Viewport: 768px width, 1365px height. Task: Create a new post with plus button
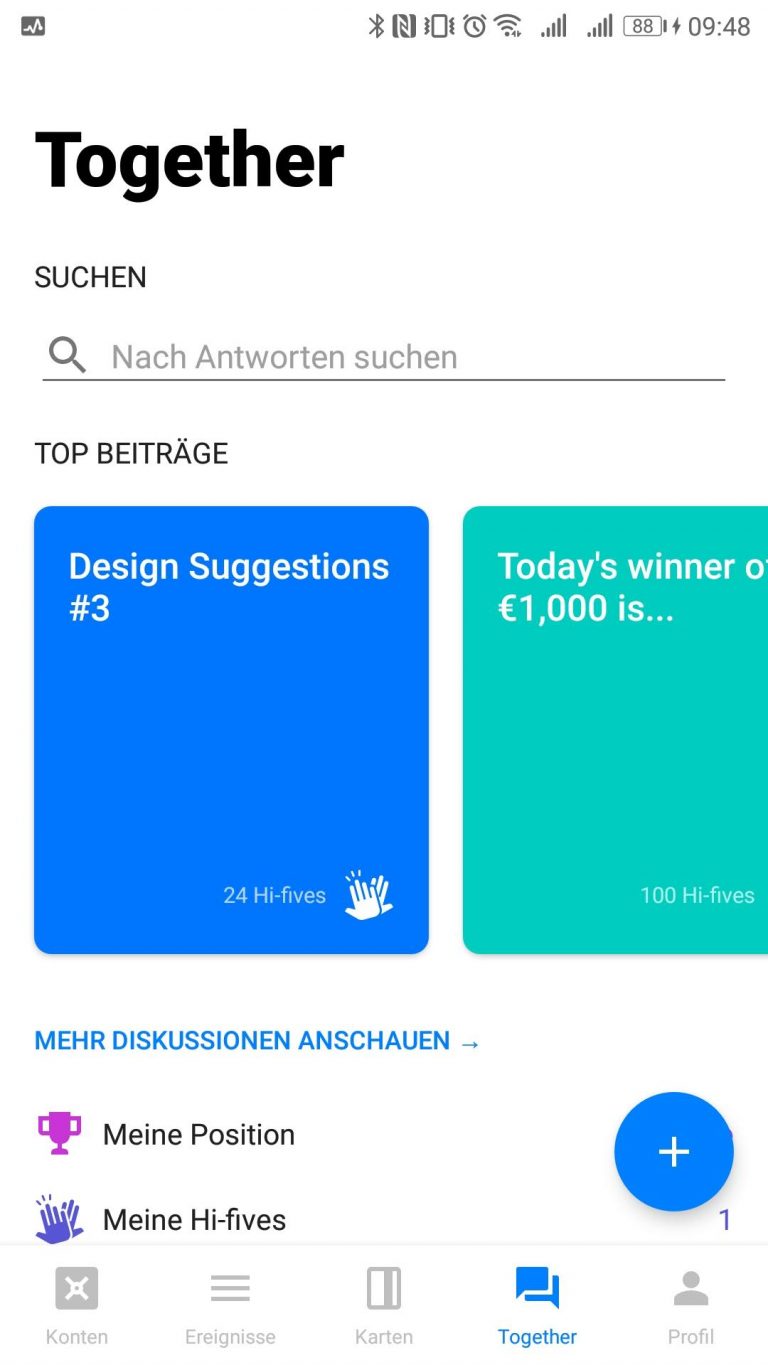point(673,1151)
